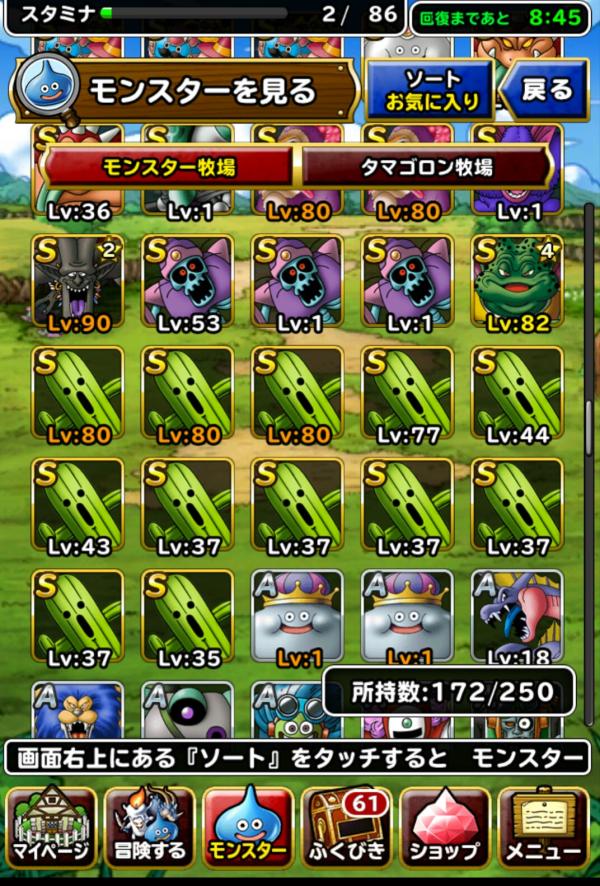The height and width of the screenshot is (886, 600).
Task: Select the purple dragon monster at Lv:18
Action: tap(516, 617)
